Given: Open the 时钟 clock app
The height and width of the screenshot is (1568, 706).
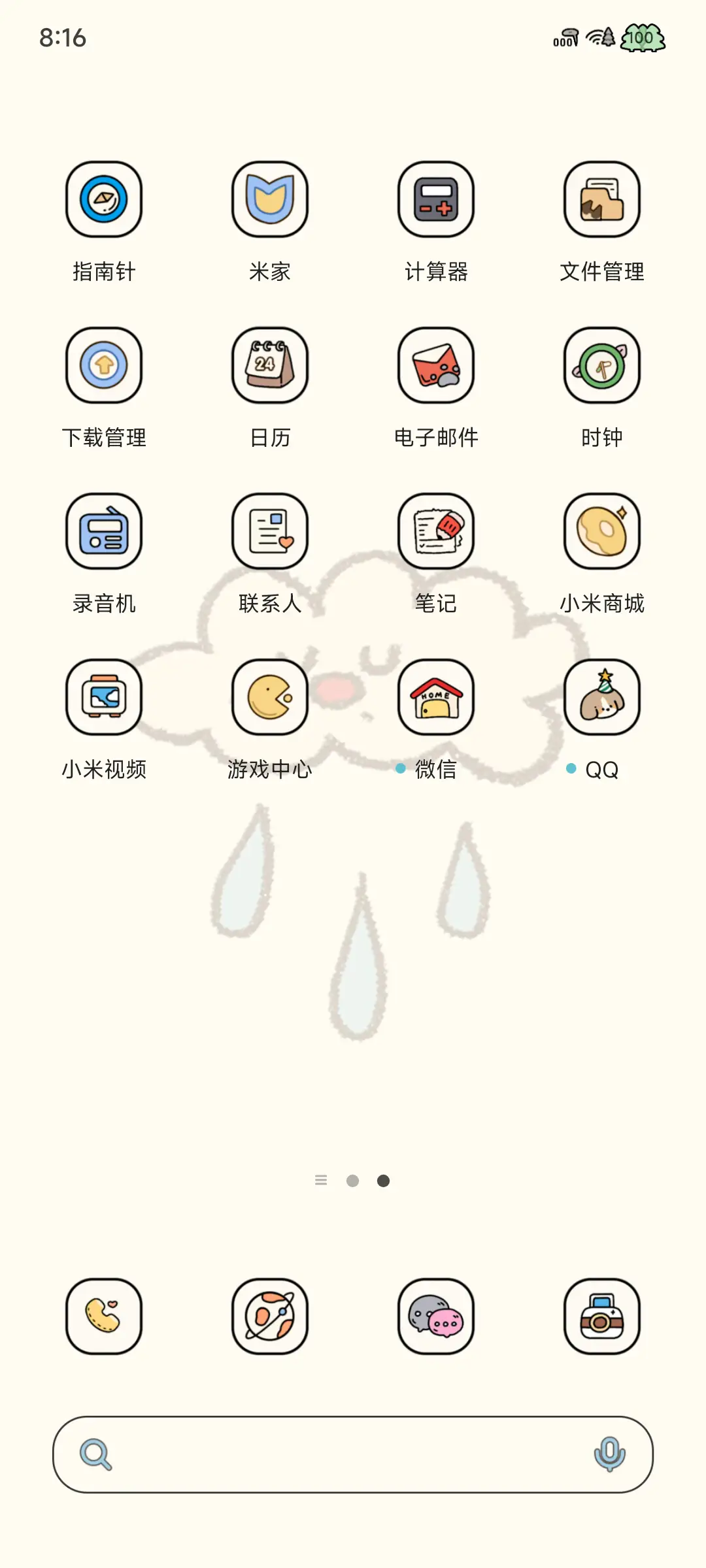Looking at the screenshot, I should click(x=601, y=366).
